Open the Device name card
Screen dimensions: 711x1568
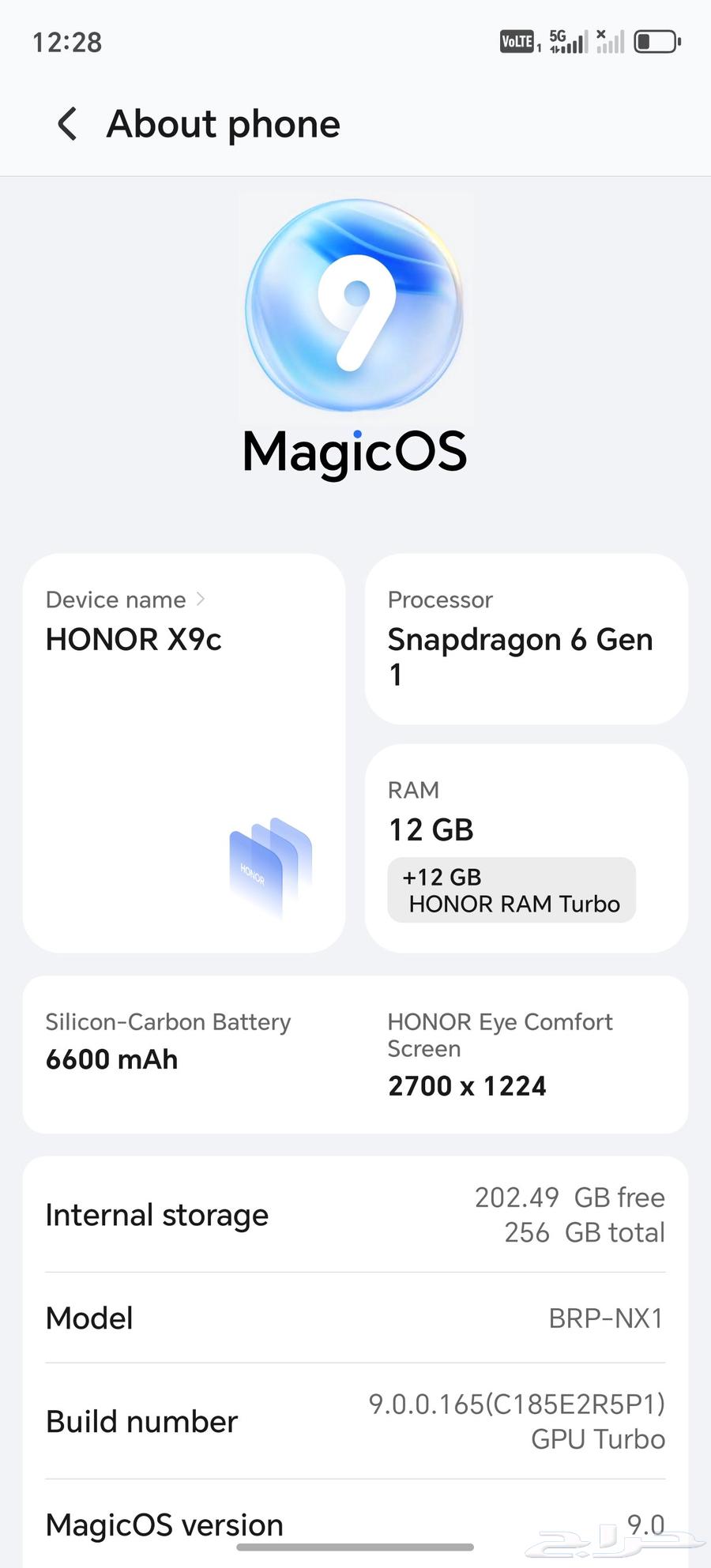pyautogui.click(x=183, y=750)
